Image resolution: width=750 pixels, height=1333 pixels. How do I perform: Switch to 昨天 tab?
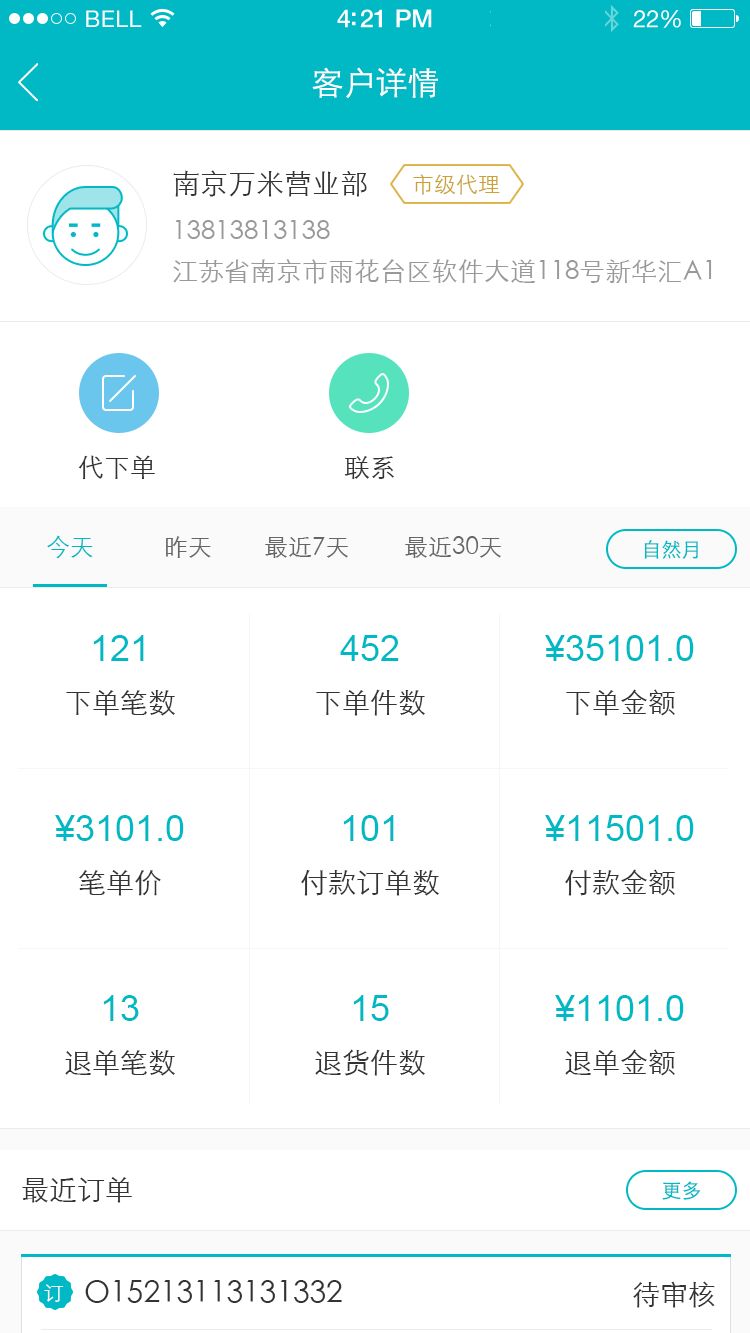[188, 548]
